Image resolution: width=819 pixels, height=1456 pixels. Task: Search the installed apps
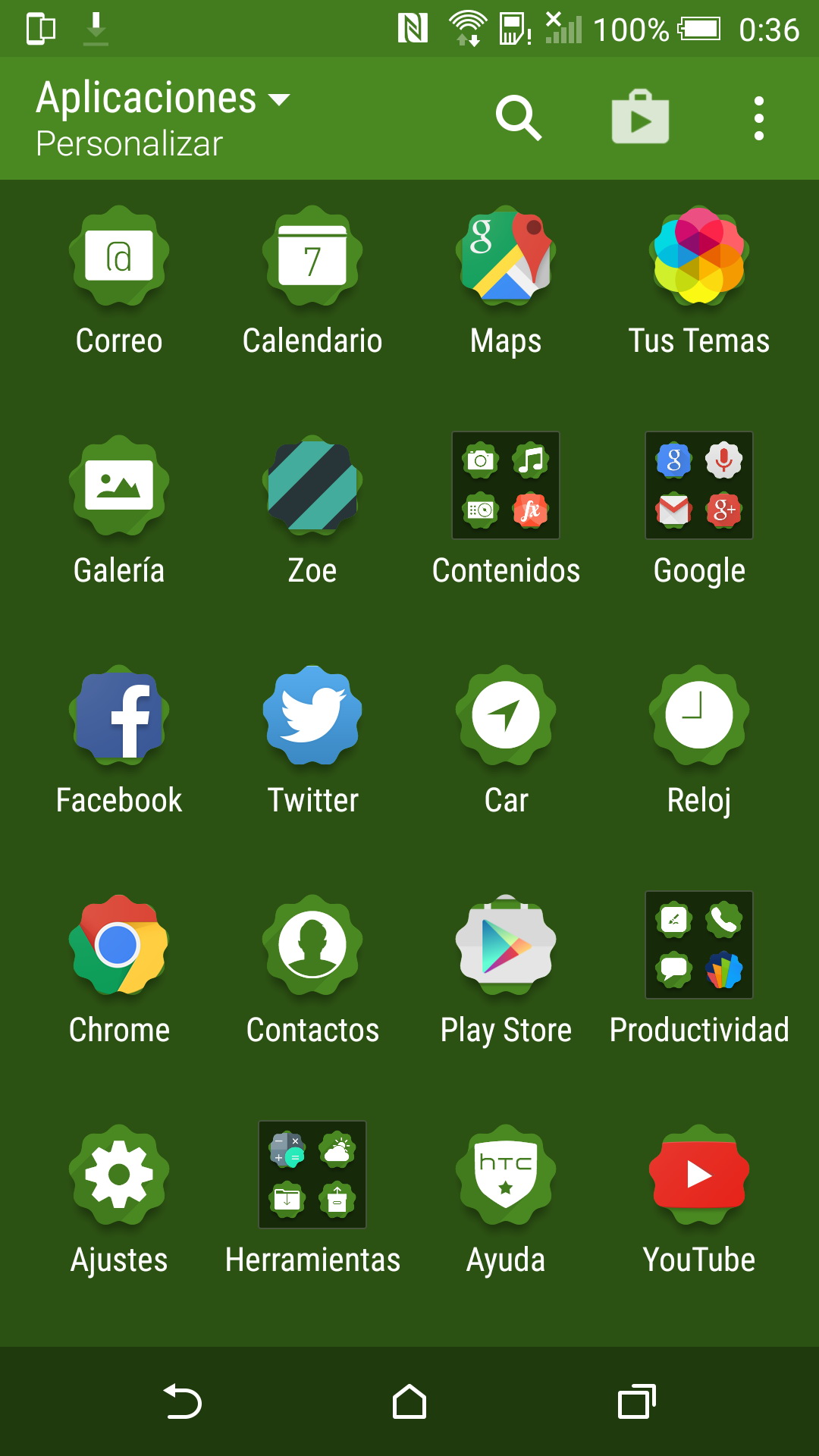pyautogui.click(x=519, y=118)
